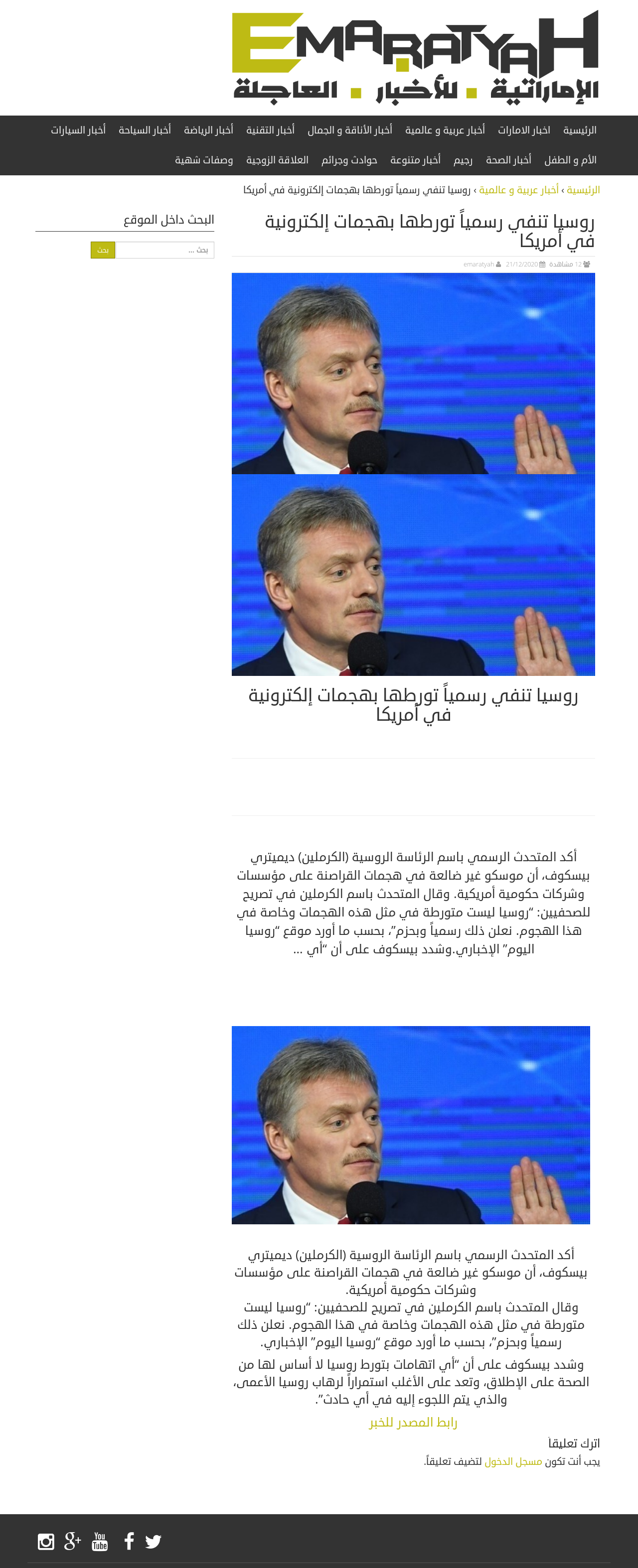Viewport: 638px width, 1568px height.
Task: Open the Facebook icon in footer
Action: pos(129,1541)
